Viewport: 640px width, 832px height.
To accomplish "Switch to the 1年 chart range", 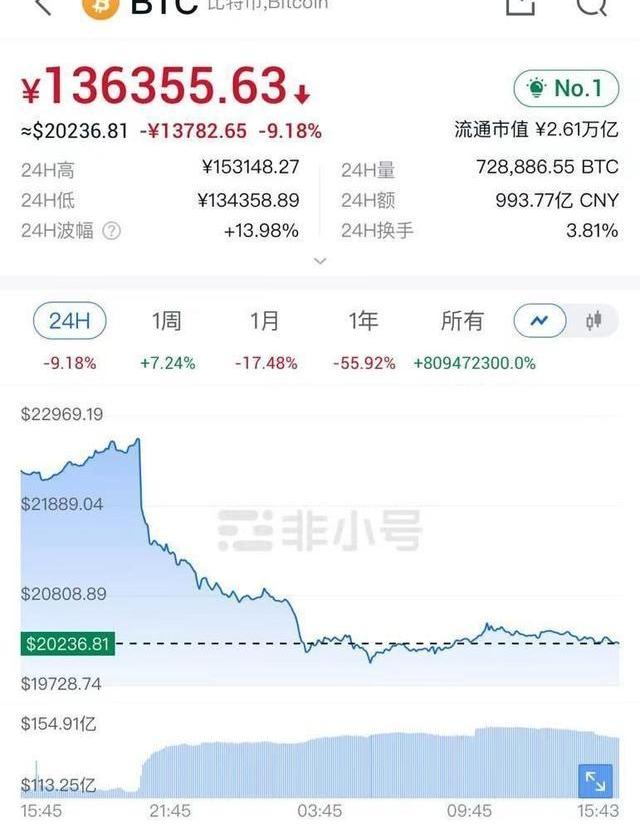I will tap(363, 321).
